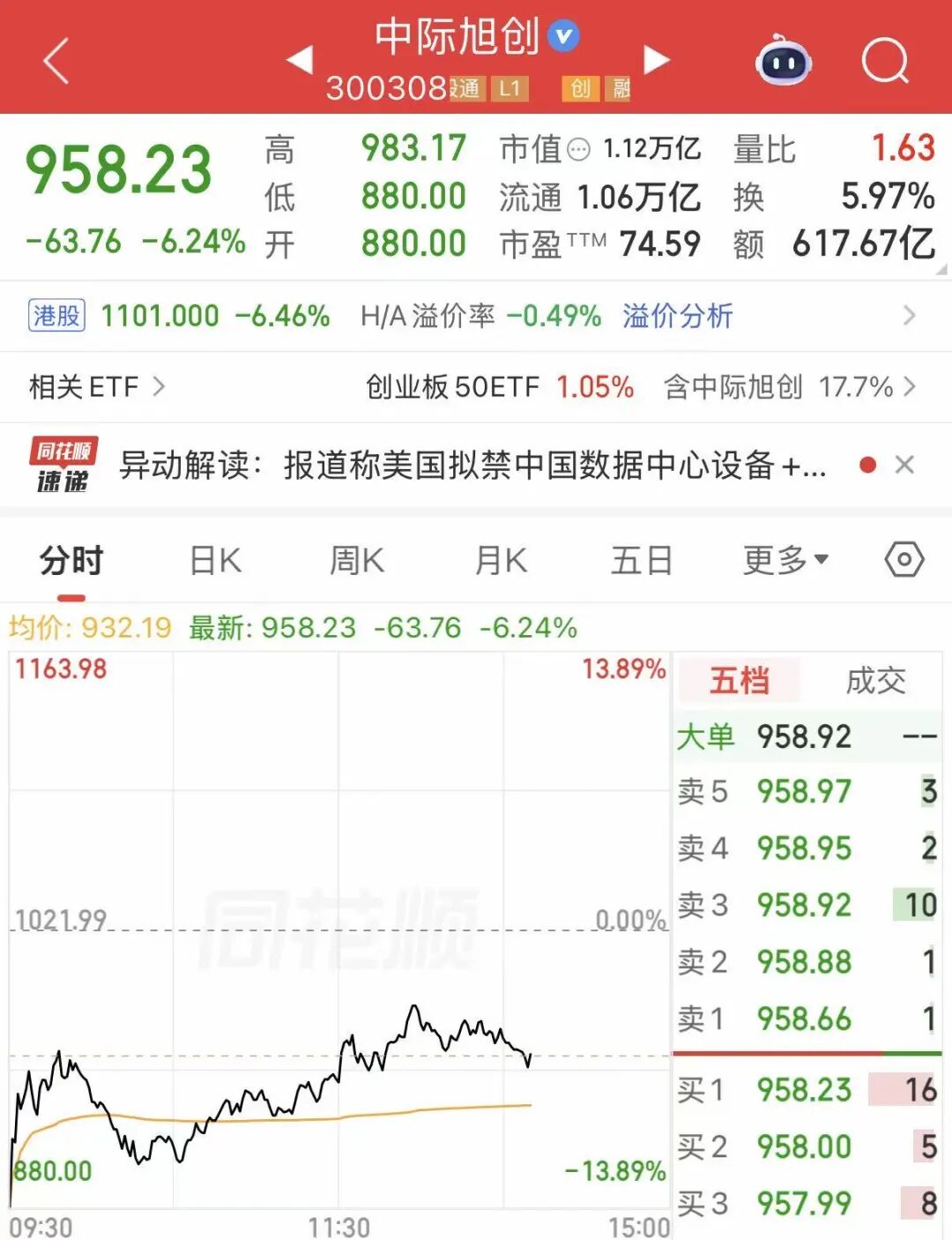Switch to the 成交 tab
Image resolution: width=952 pixels, height=1240 pixels.
click(875, 681)
